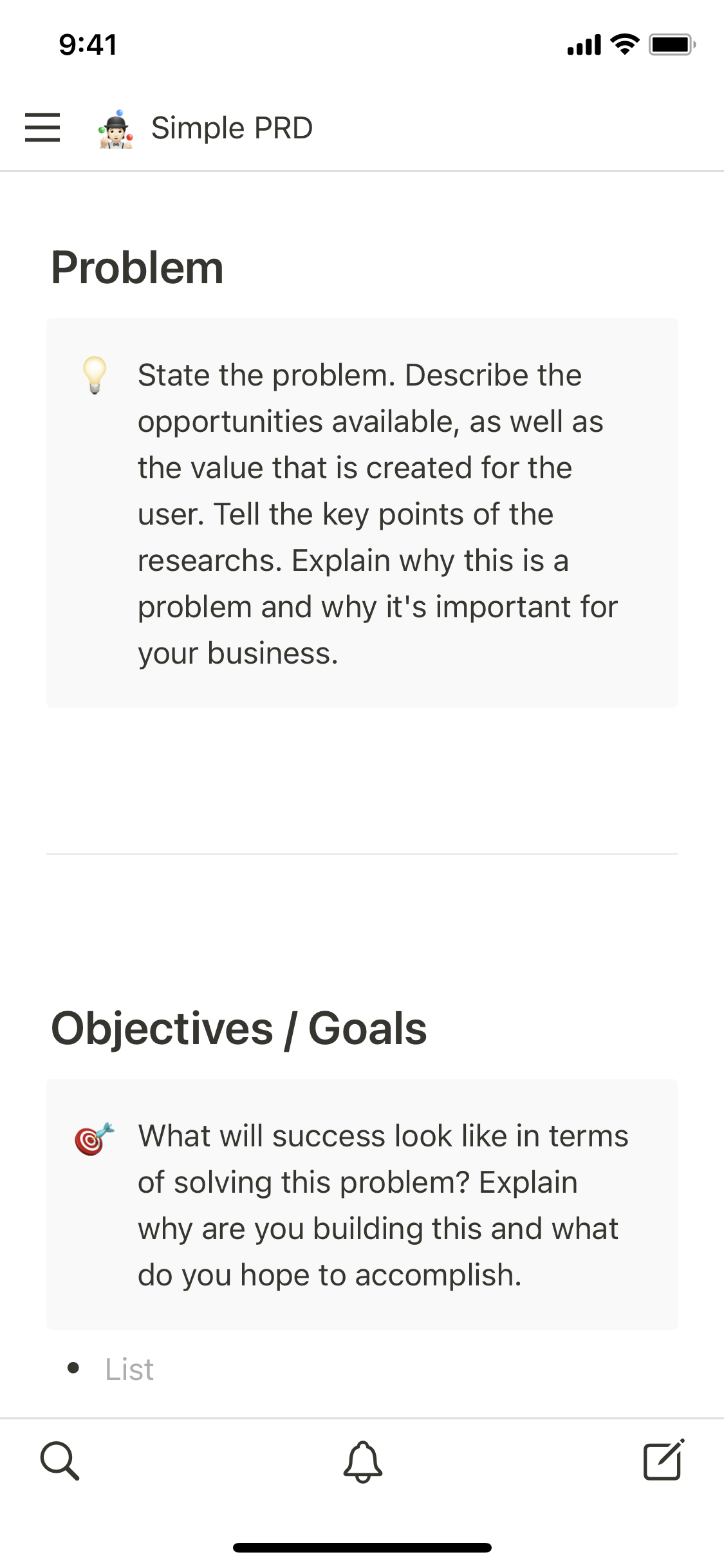
Task: Open the notifications bell
Action: coord(362,1462)
